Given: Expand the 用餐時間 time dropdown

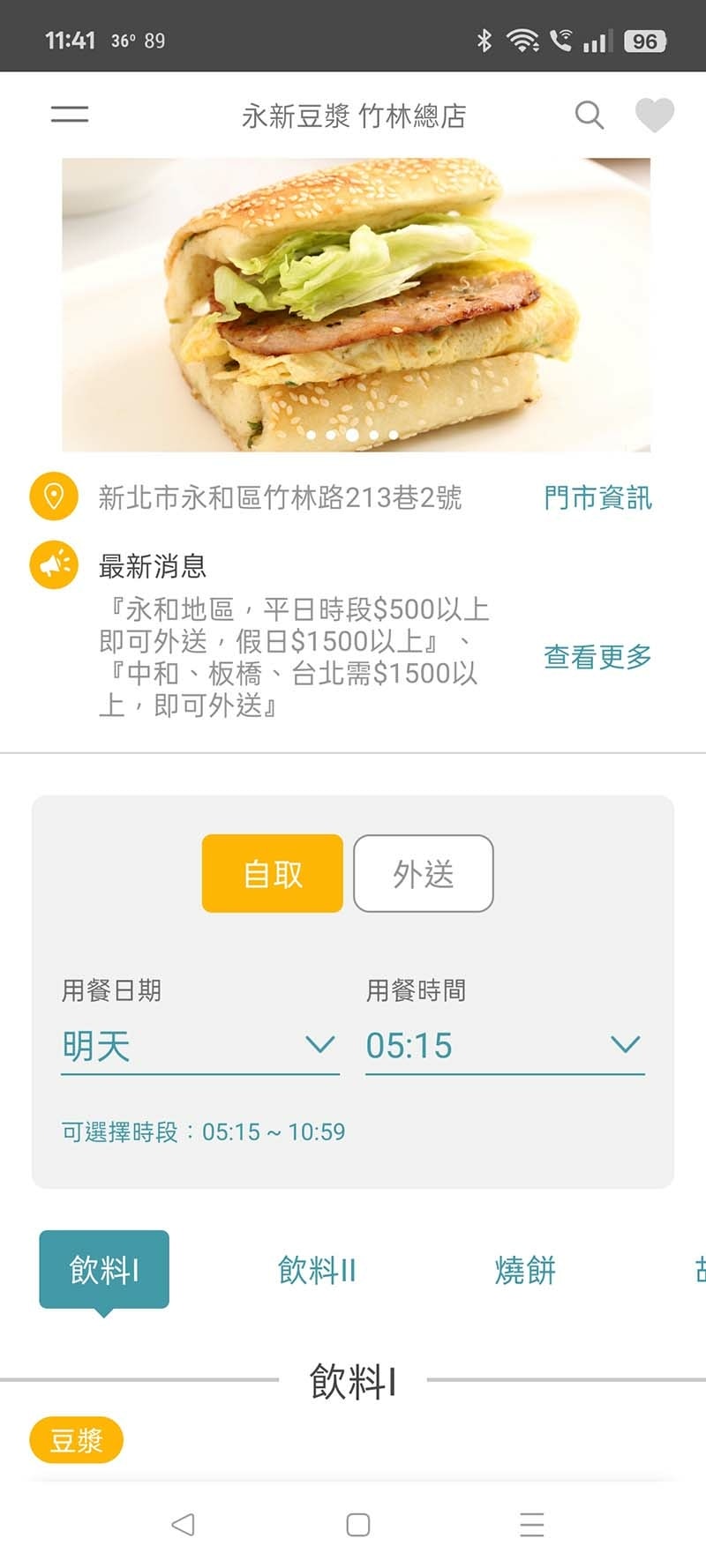Looking at the screenshot, I should click(x=505, y=1046).
